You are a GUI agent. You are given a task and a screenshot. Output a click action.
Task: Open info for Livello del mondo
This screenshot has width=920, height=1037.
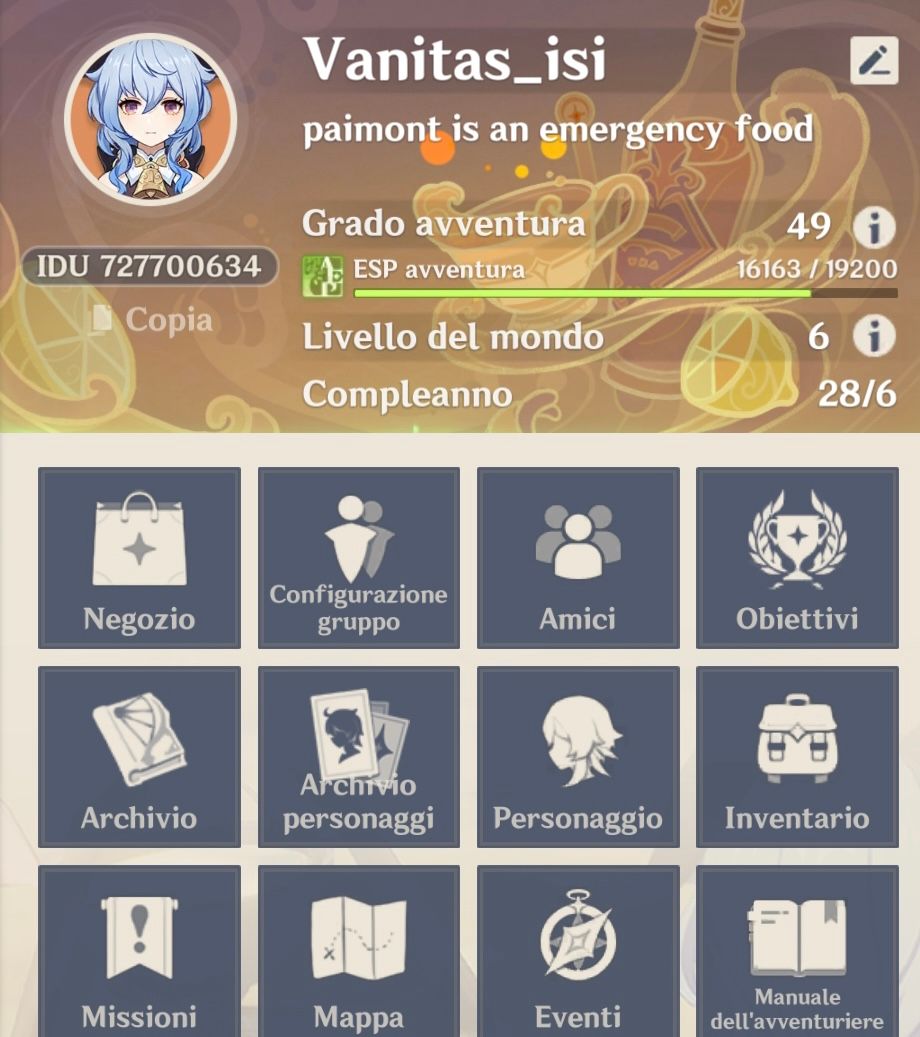tap(874, 337)
